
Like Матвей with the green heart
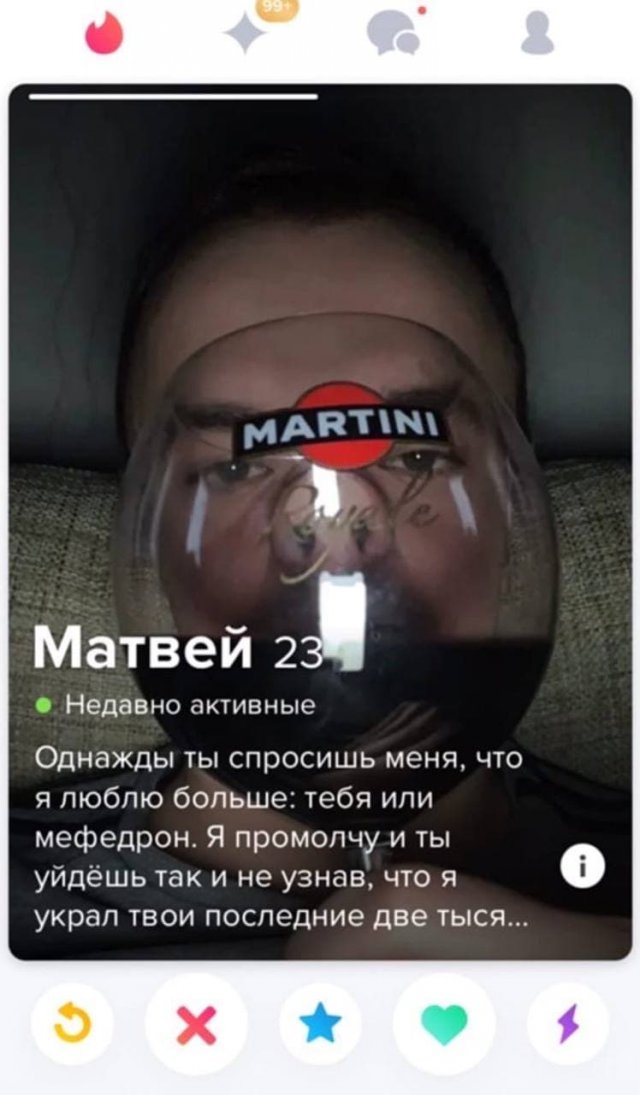pyautogui.click(x=444, y=1023)
